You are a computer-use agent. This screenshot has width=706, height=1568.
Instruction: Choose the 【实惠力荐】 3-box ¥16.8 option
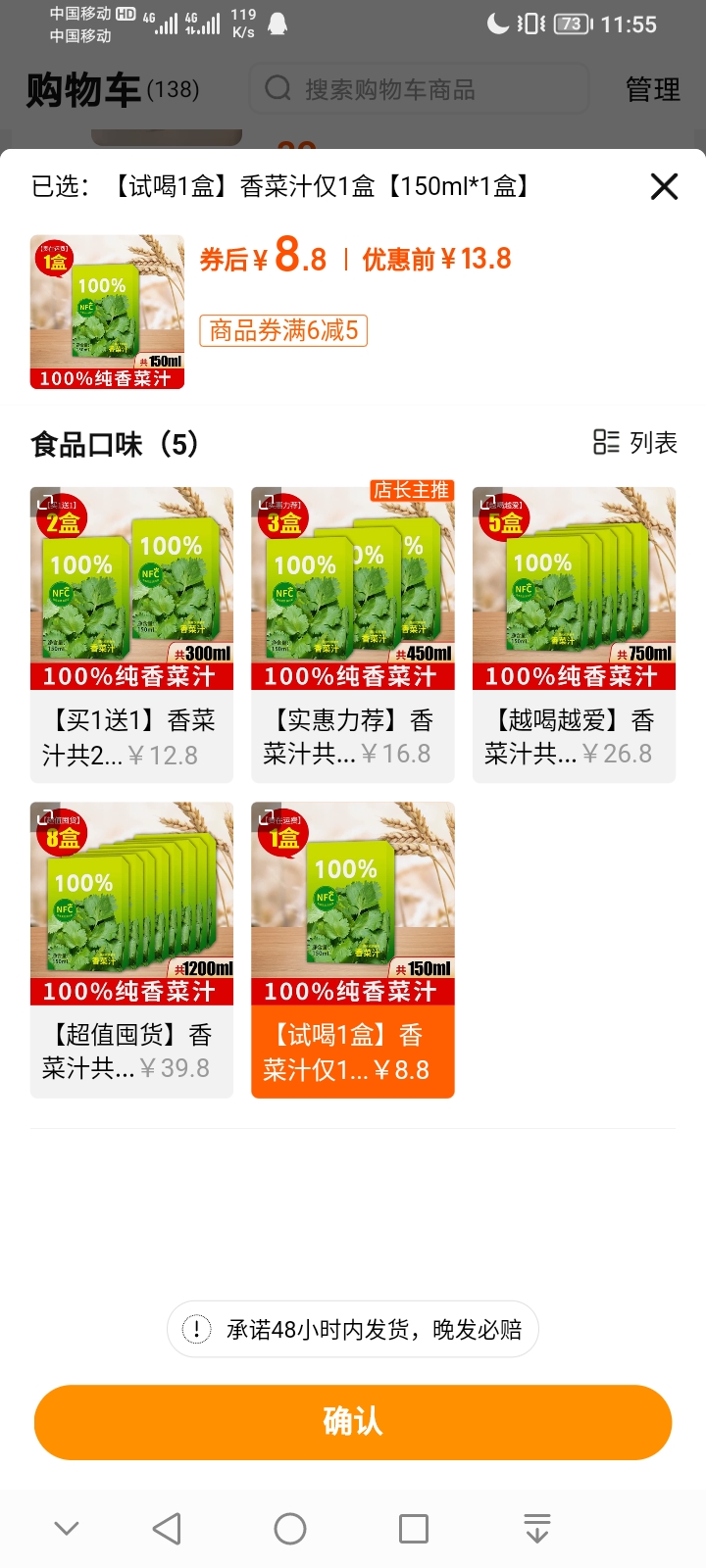[353, 634]
